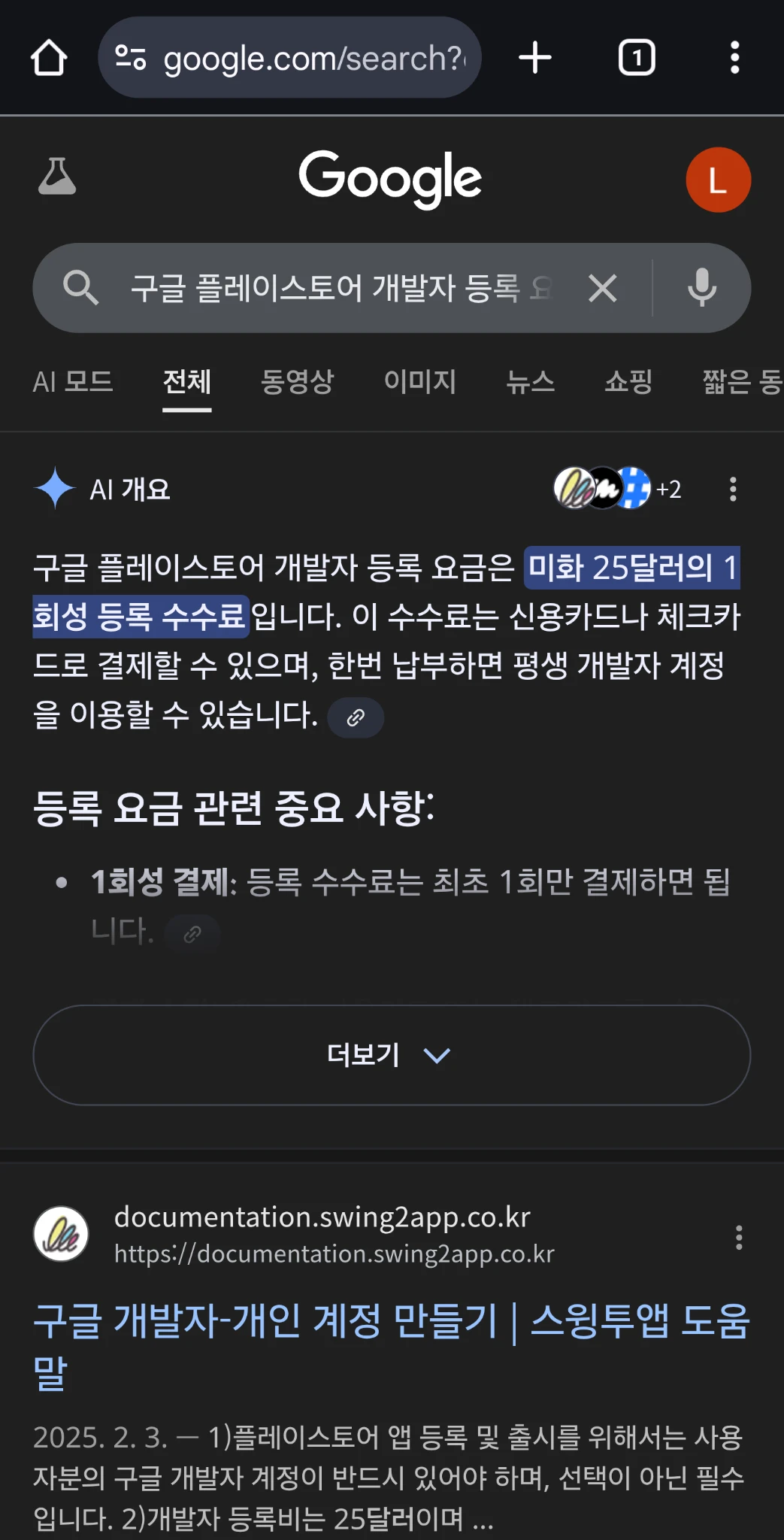Open the Google account avatar

pos(718,180)
